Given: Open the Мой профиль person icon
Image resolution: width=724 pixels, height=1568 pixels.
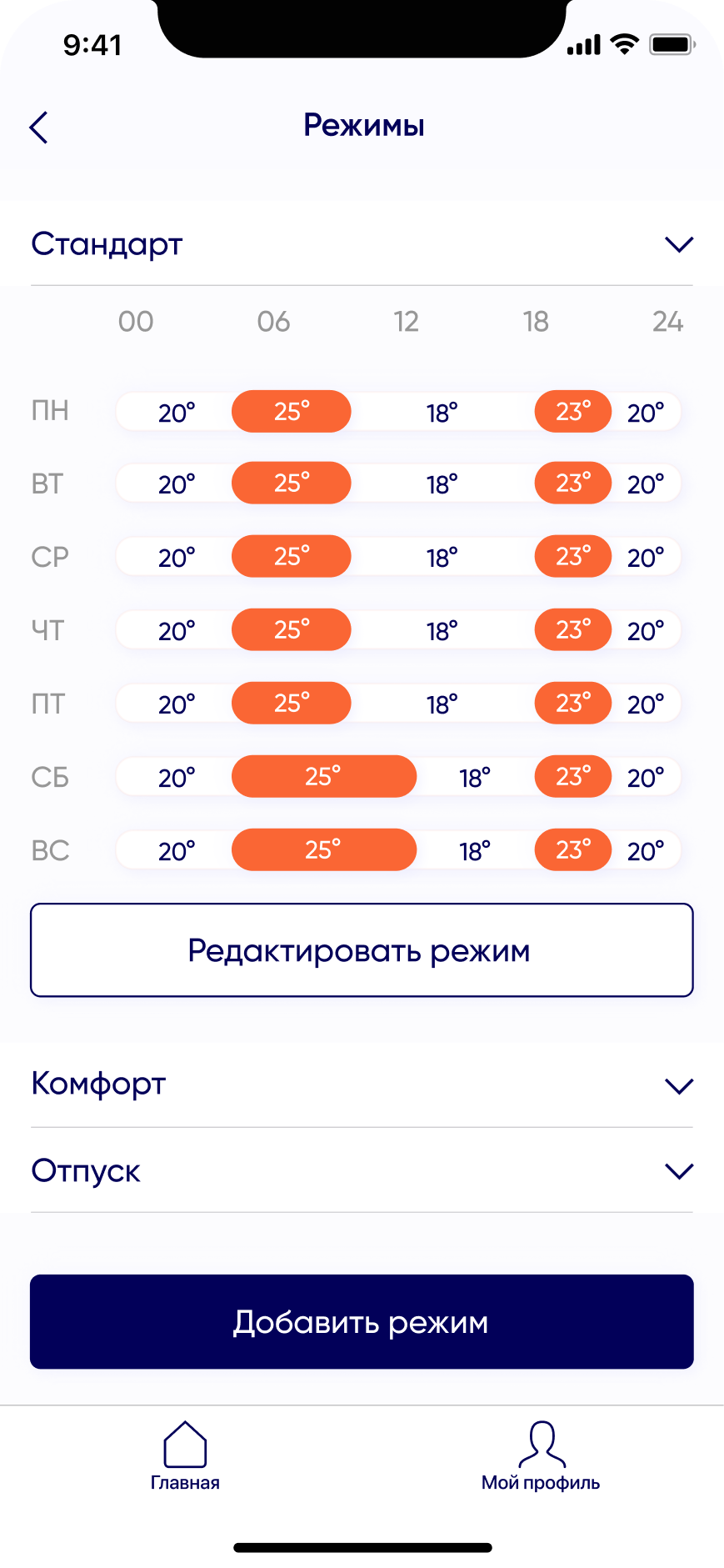Looking at the screenshot, I should (542, 1448).
